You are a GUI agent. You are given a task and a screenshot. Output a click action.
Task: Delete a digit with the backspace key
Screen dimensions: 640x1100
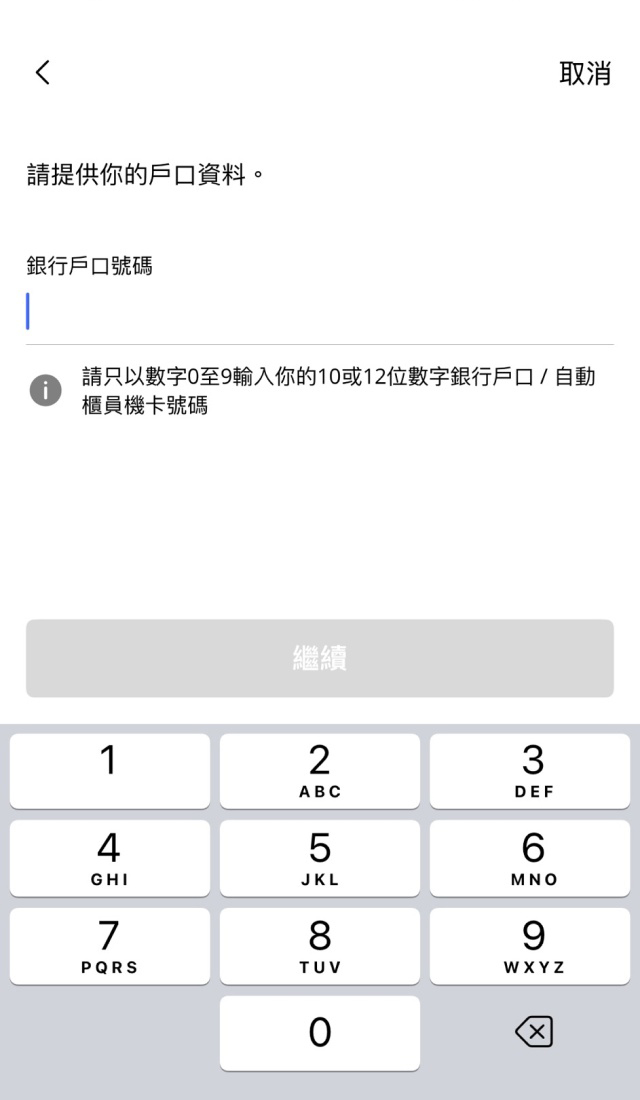[x=533, y=1032]
